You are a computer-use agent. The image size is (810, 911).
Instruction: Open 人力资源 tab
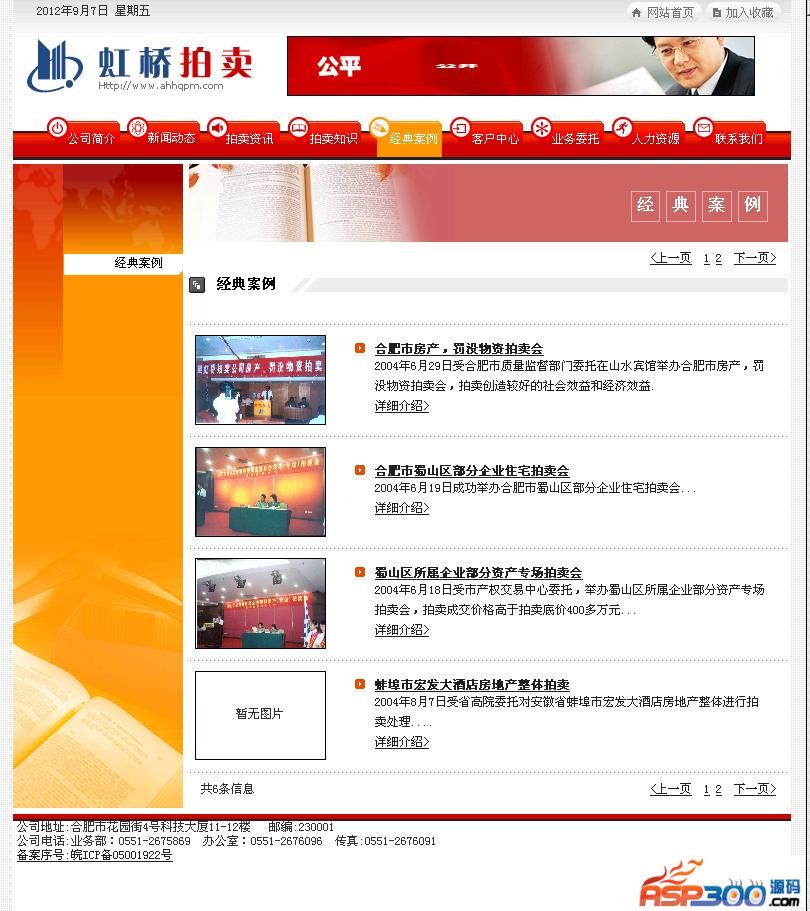click(x=655, y=139)
